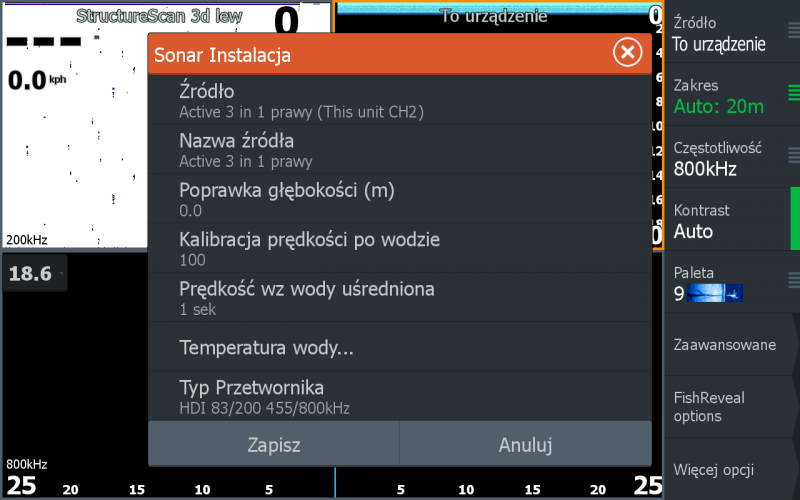This screenshot has height=500, width=800.
Task: Change Częstotliwość 800kHz setting
Action: pos(728,158)
